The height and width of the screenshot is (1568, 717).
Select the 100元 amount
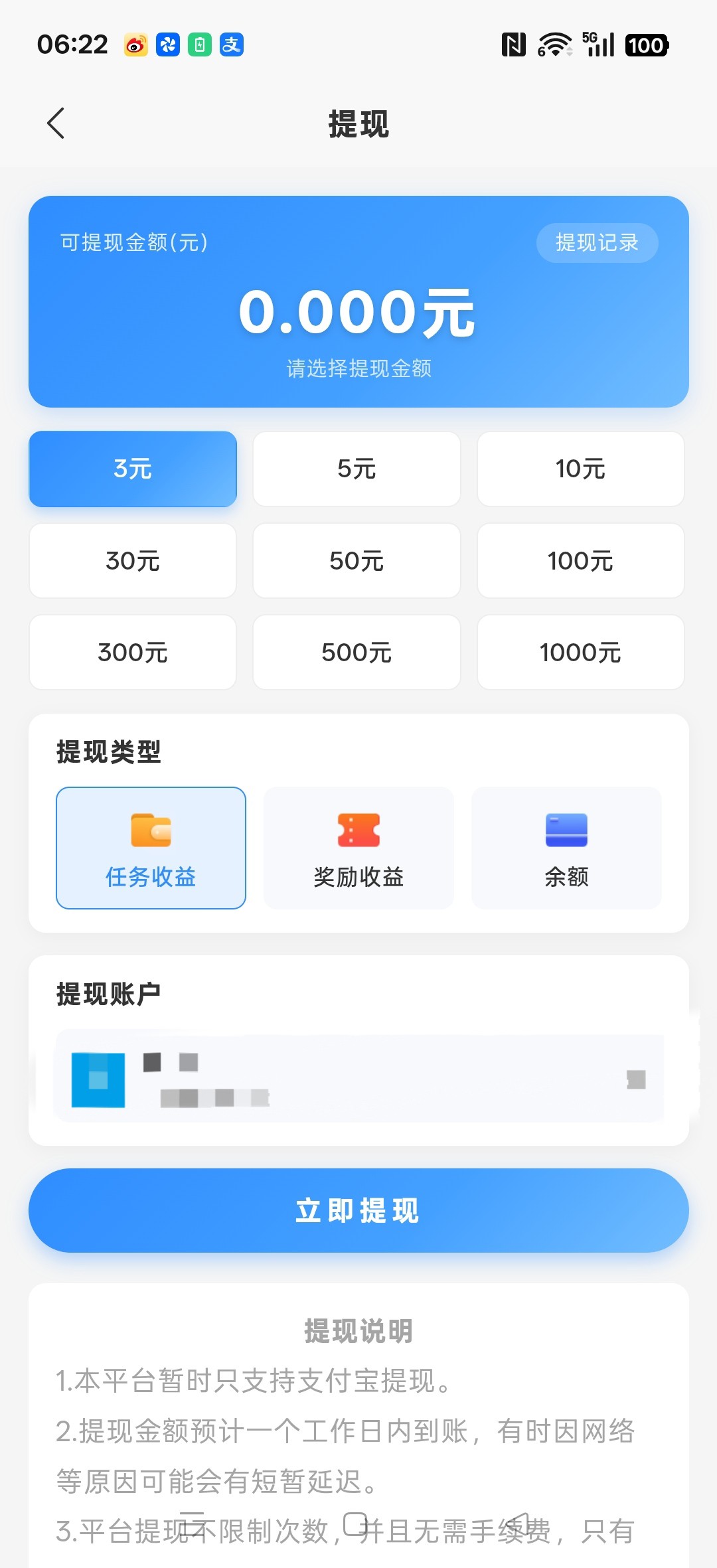pyautogui.click(x=581, y=561)
